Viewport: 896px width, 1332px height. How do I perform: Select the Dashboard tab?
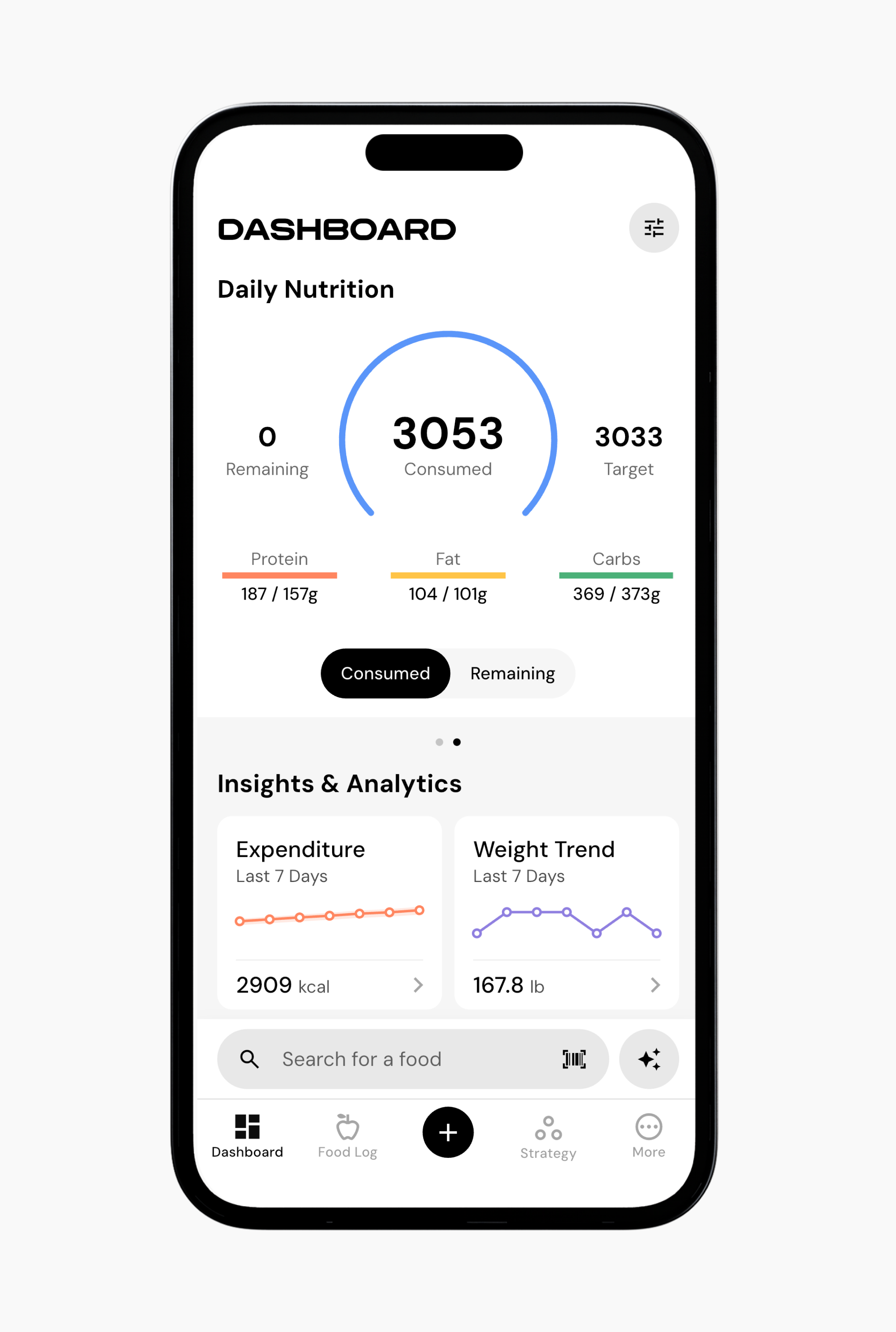(x=248, y=1136)
